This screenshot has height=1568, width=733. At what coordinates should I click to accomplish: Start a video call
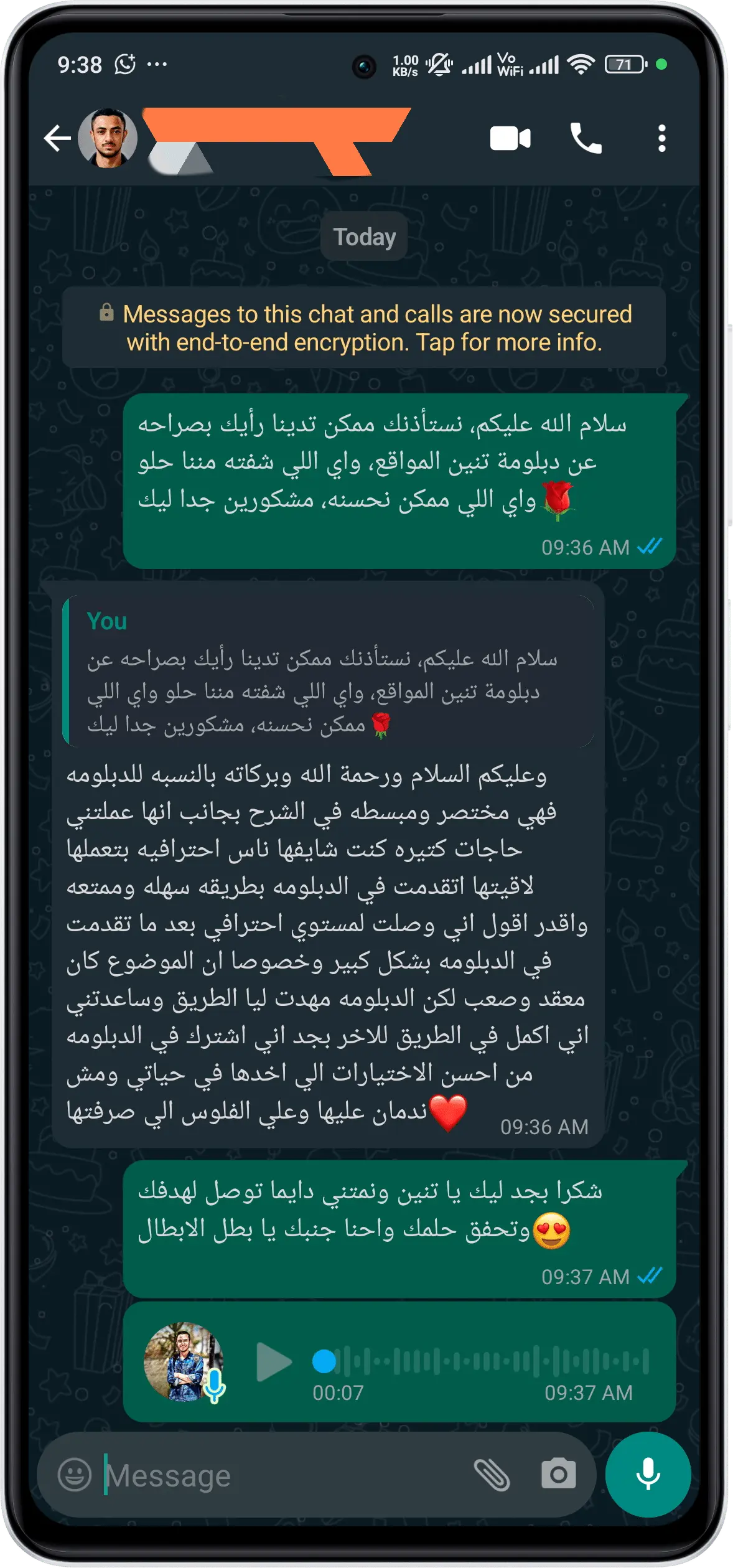[510, 138]
